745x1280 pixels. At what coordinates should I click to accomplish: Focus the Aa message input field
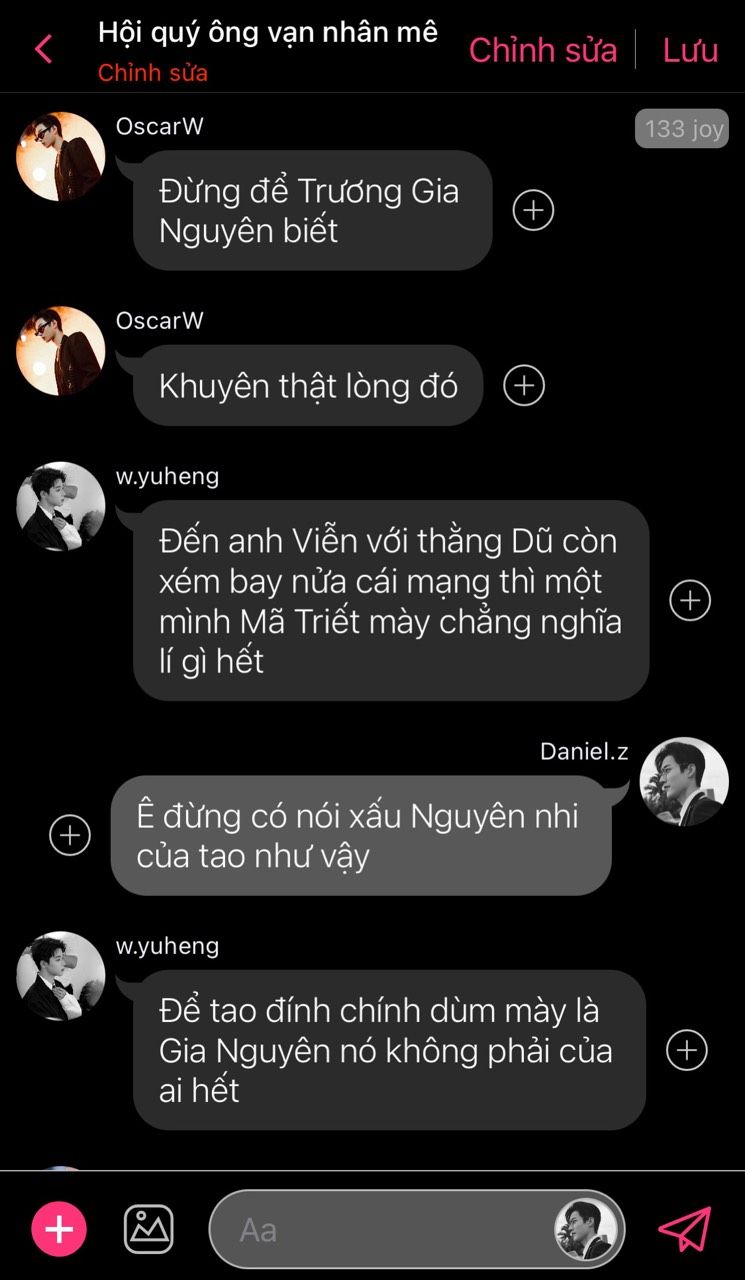417,1229
